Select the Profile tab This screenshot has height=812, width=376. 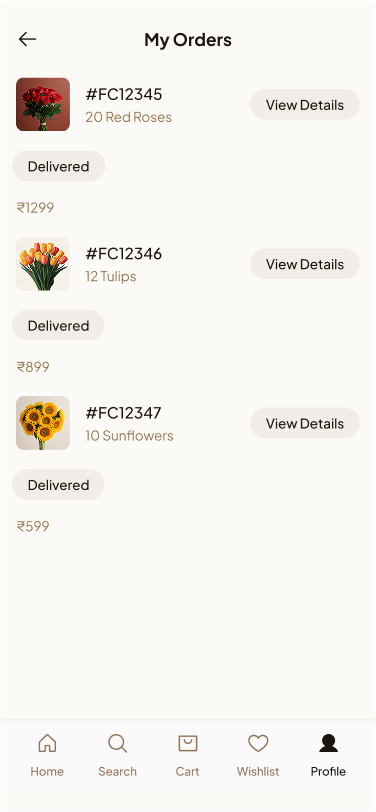(328, 755)
